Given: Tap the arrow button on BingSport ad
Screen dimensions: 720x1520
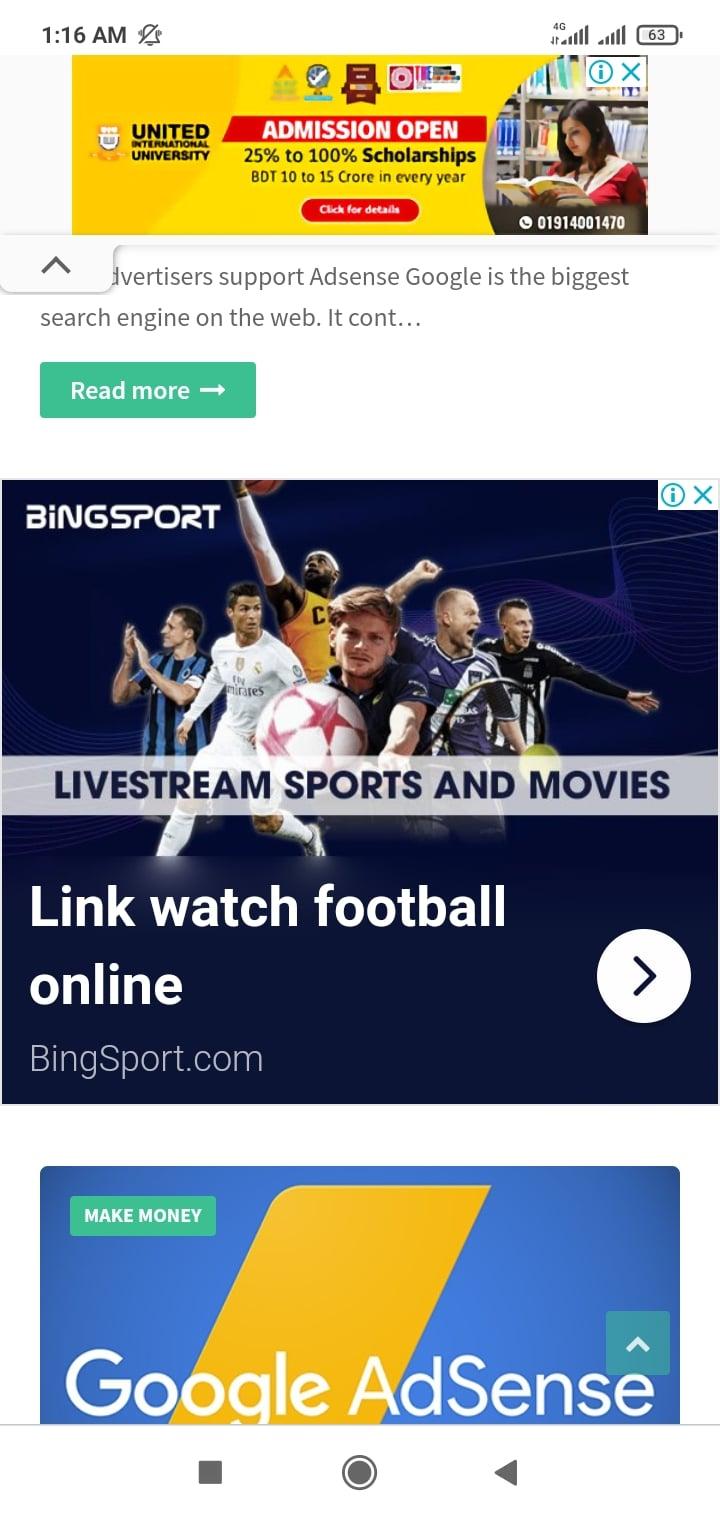Looking at the screenshot, I should click(x=643, y=976).
